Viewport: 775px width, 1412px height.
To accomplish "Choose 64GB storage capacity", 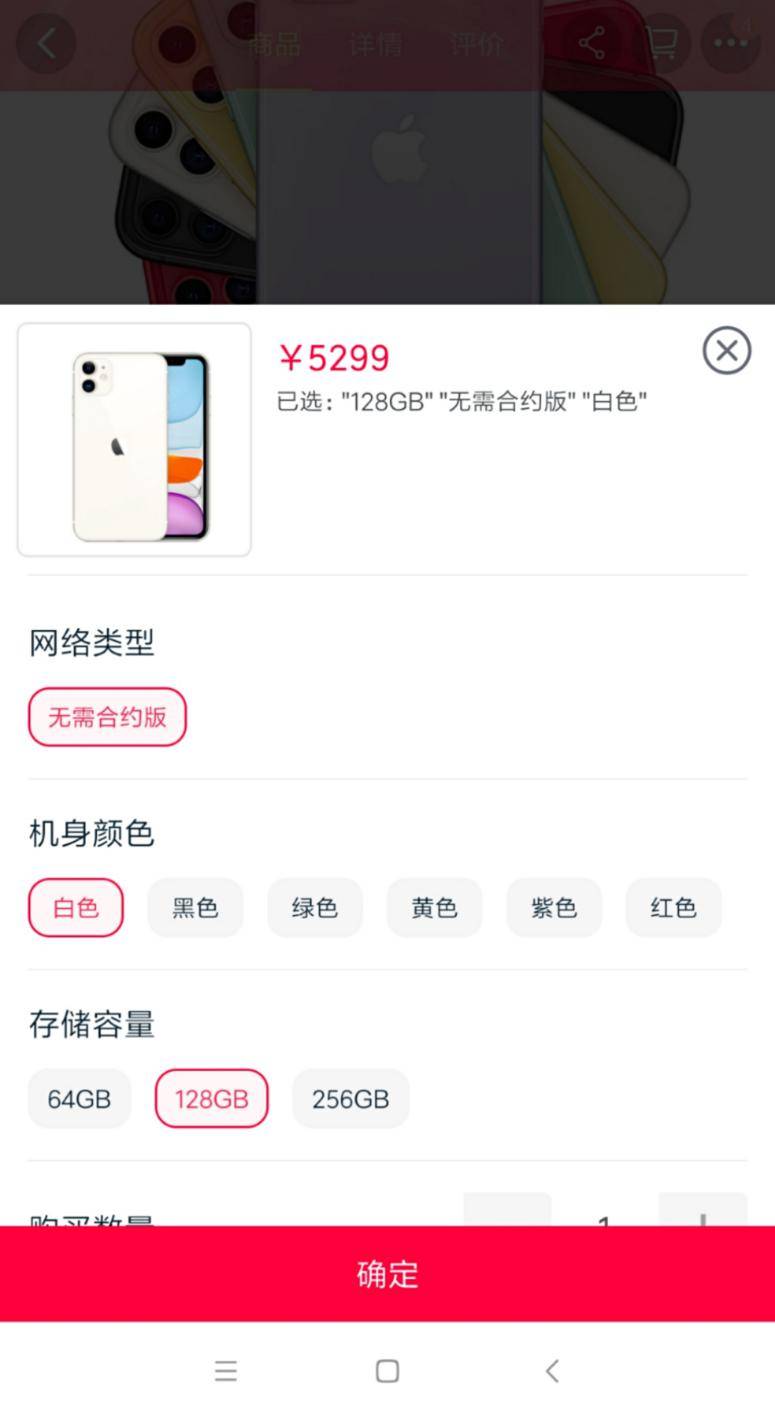I will point(79,1099).
